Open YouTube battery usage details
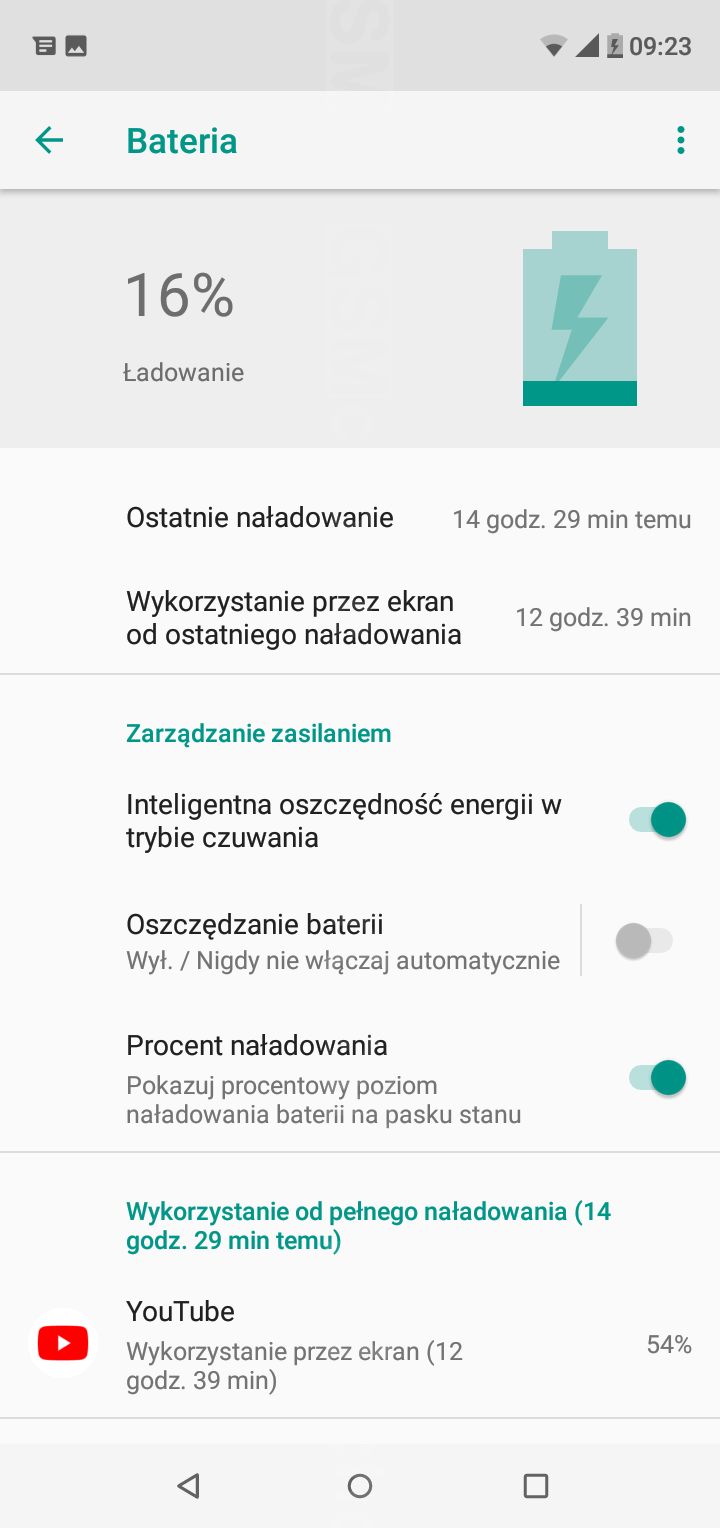Image resolution: width=720 pixels, height=1528 pixels. point(360,1345)
